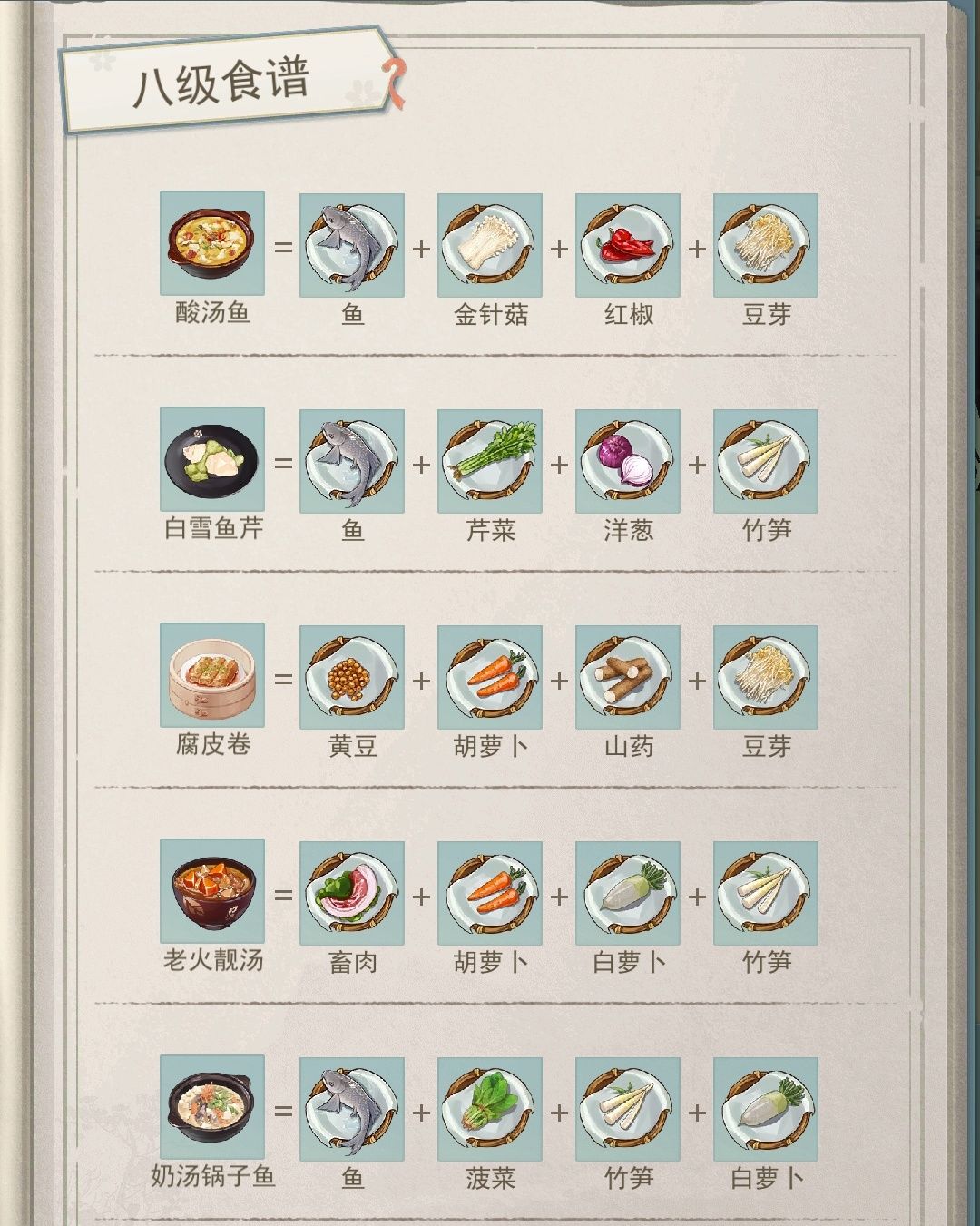Click the 菠菜 ingredient icon
This screenshot has height=1226, width=980.
coord(490,1111)
